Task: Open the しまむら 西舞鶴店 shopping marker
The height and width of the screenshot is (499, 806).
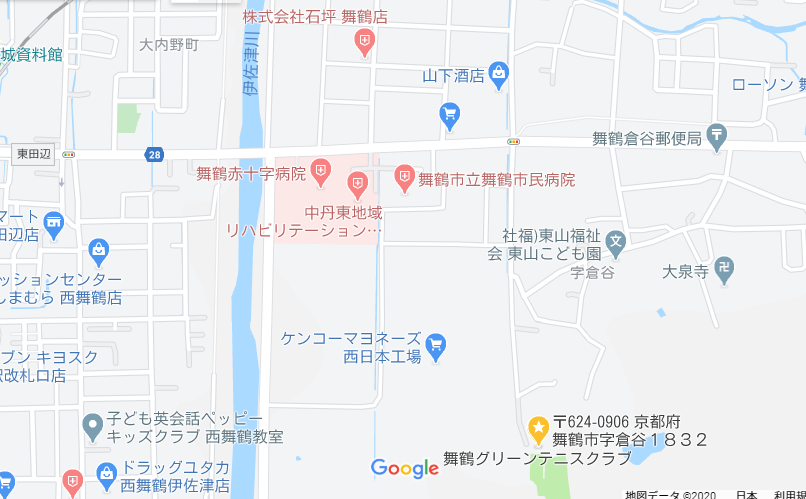Action: click(98, 249)
